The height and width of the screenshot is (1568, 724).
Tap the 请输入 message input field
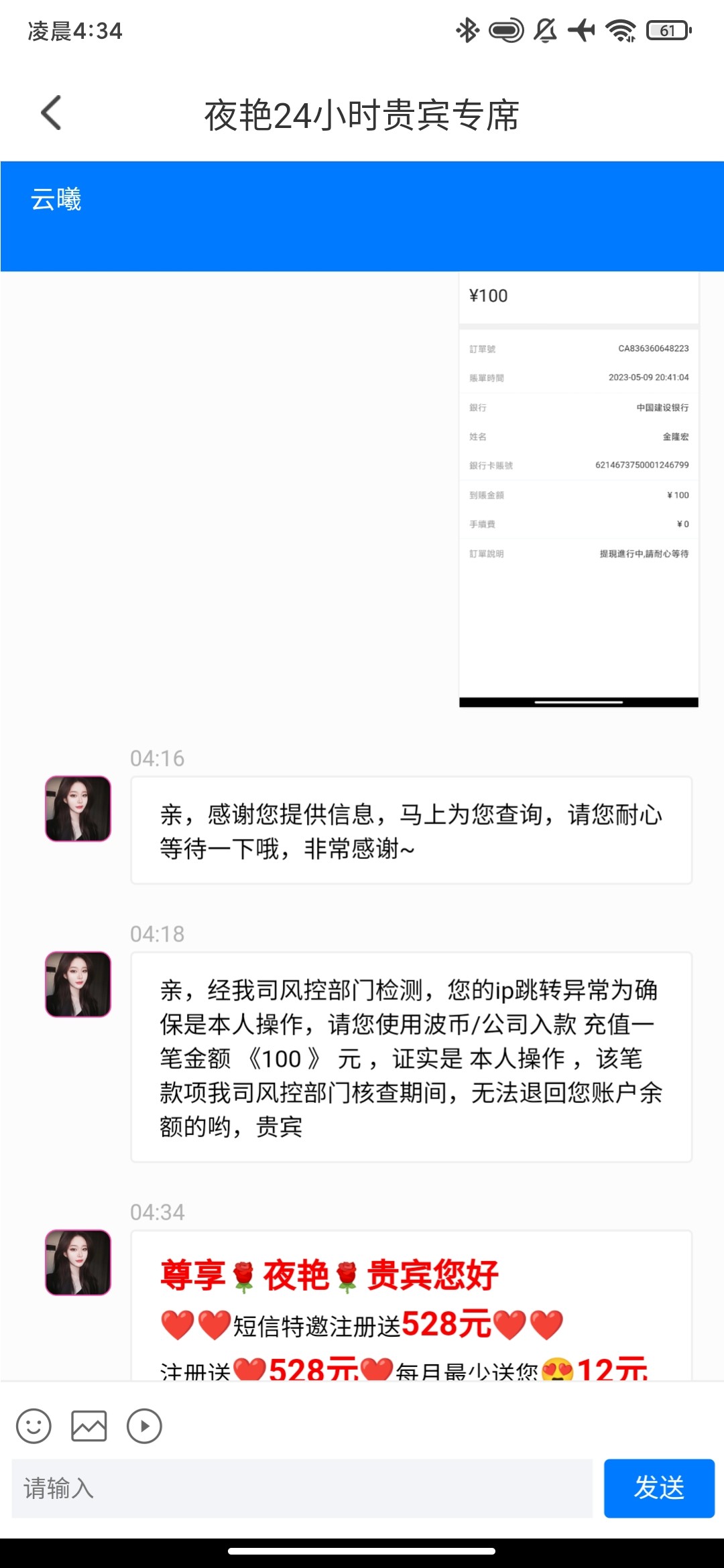(268, 1489)
